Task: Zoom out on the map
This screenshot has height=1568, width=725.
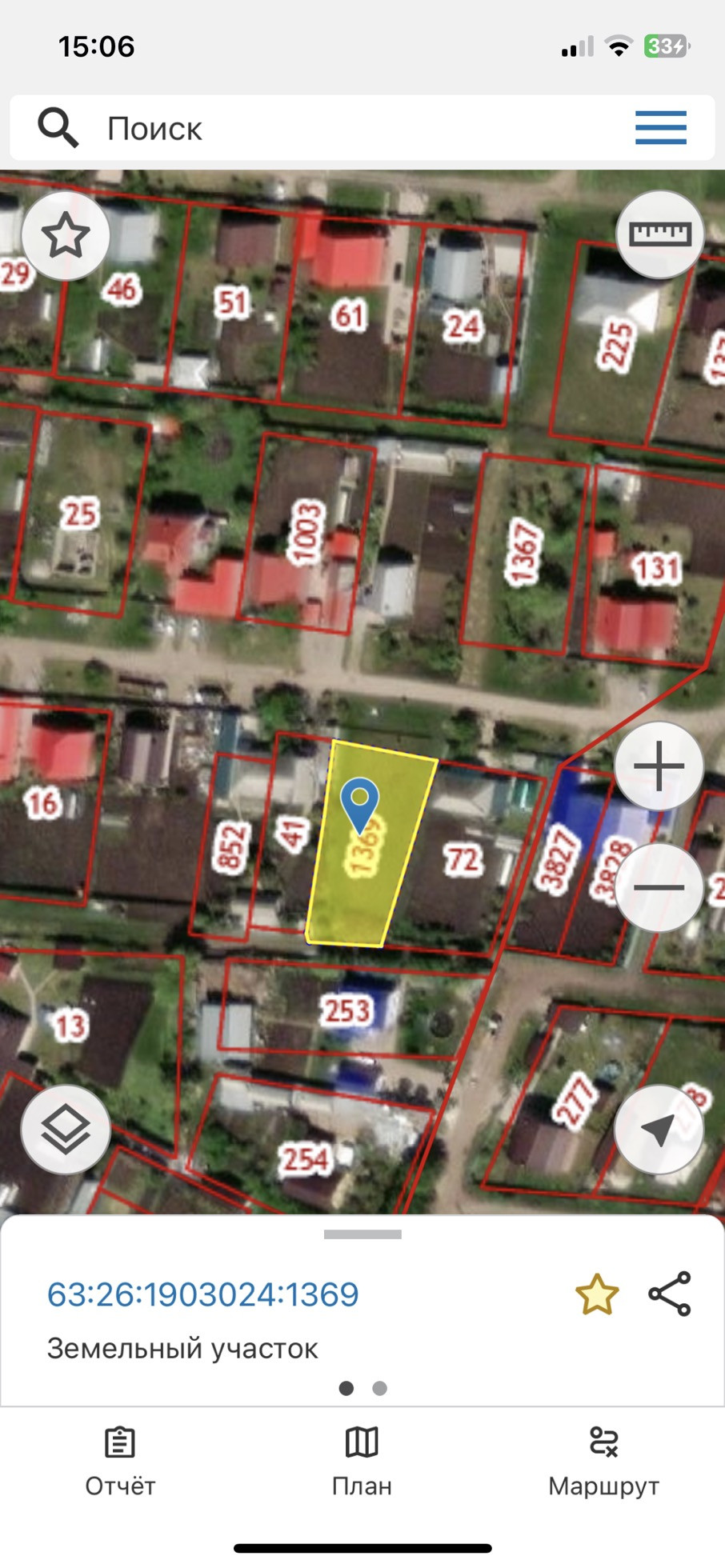Action: [x=659, y=887]
